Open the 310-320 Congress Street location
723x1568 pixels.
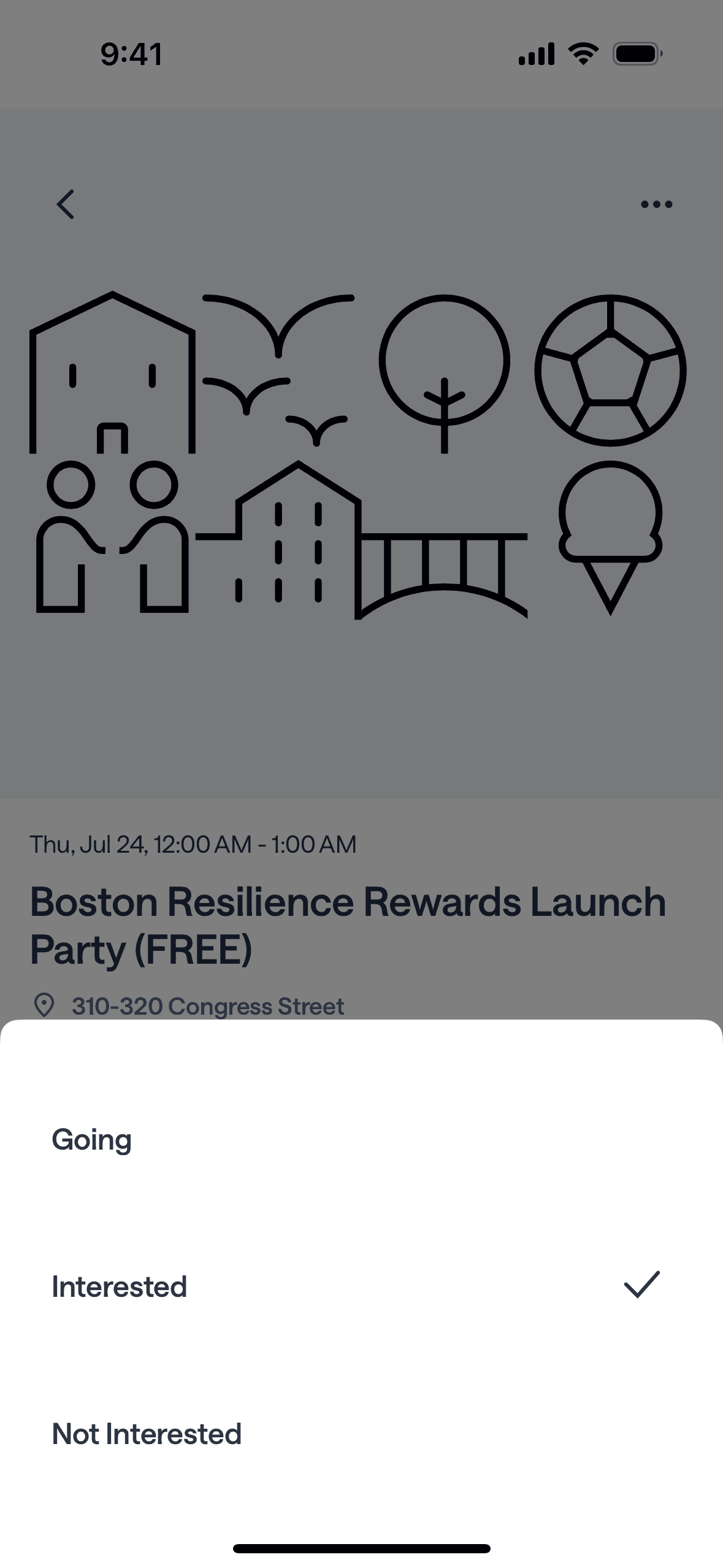pos(207,1006)
